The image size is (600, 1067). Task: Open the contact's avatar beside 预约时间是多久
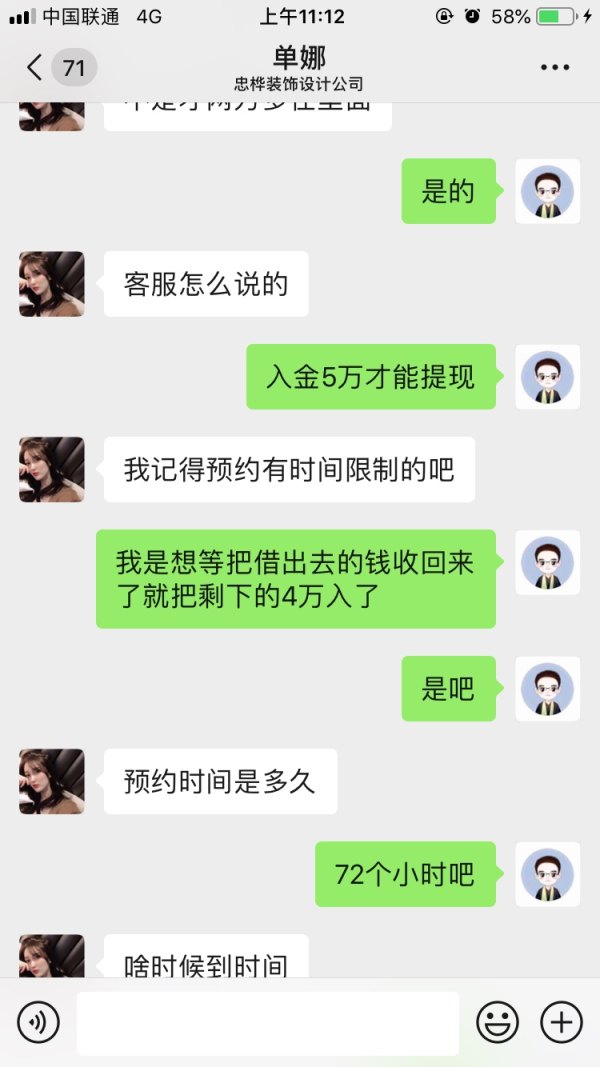52,781
